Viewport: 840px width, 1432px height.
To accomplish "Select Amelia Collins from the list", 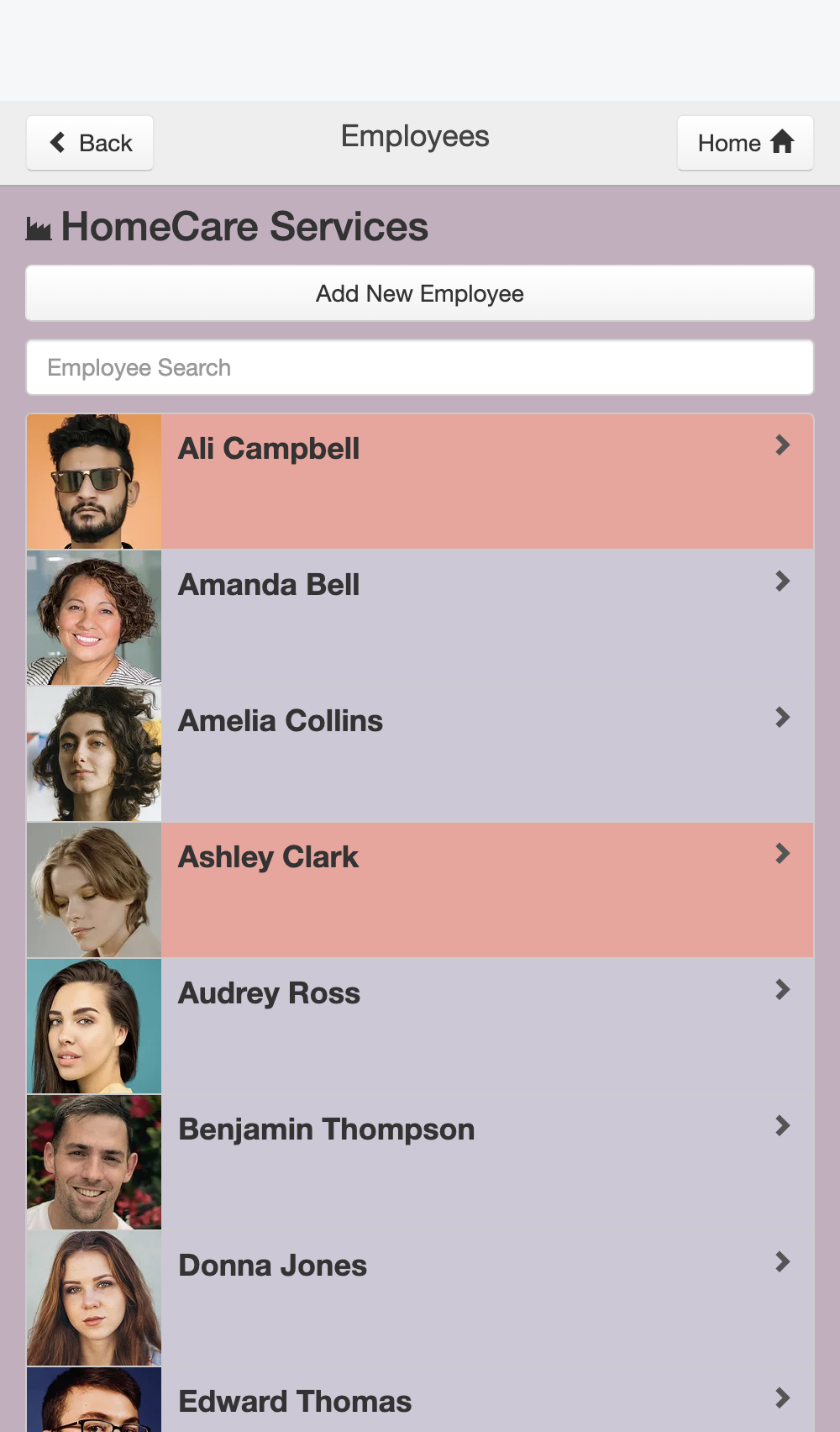I will click(420, 754).
